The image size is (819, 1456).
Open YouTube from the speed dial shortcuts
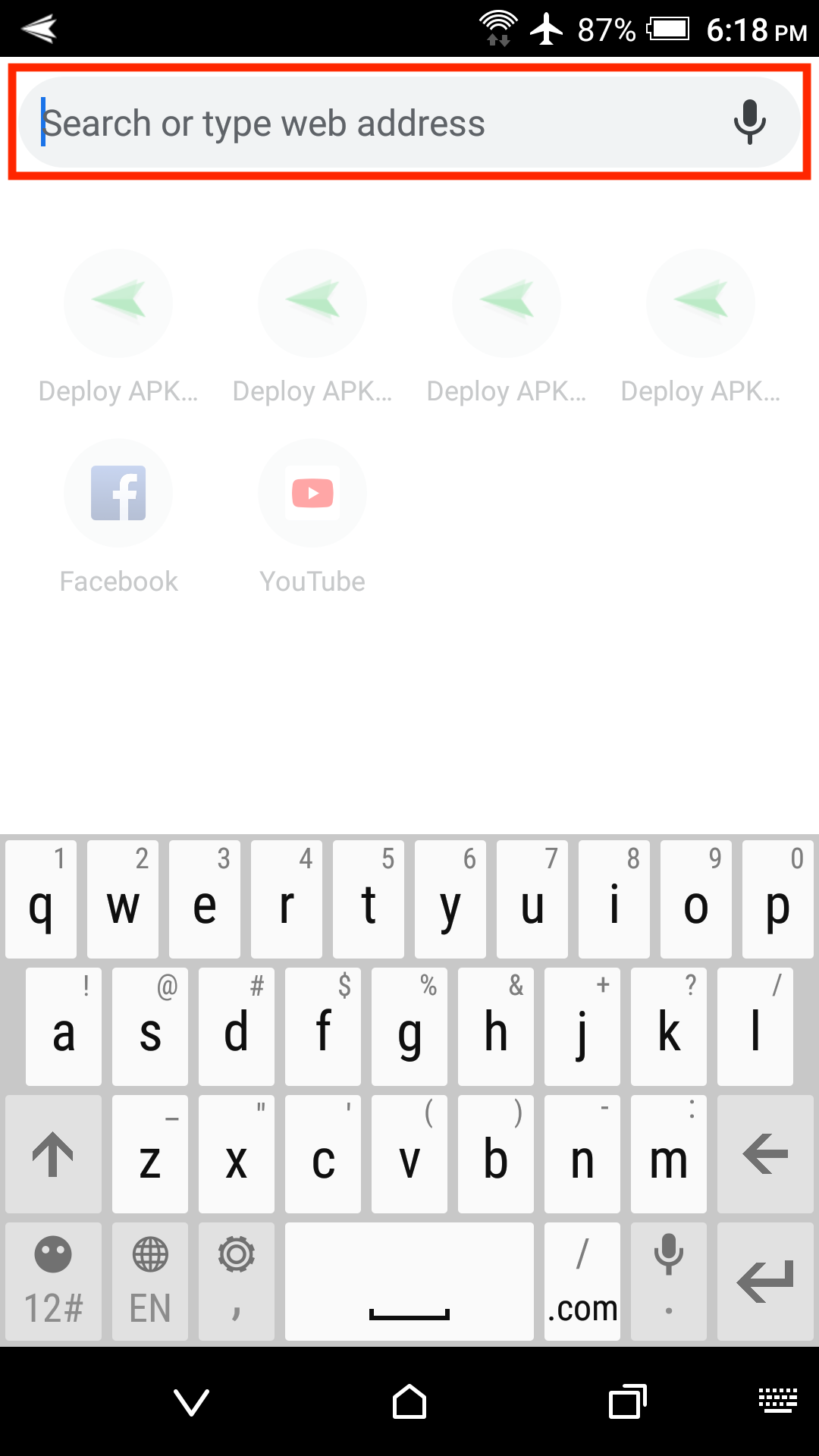point(312,493)
